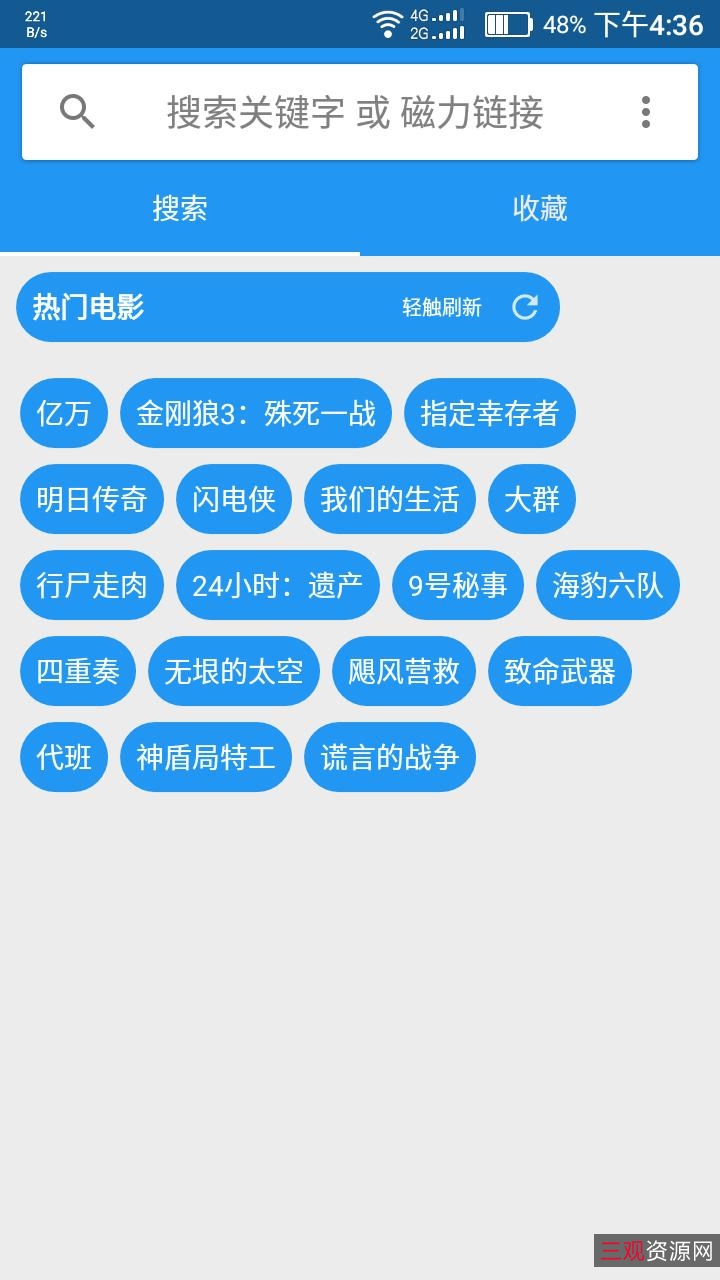Tap 神盾局特工 in the tag list
Image resolution: width=720 pixels, height=1280 pixels.
(206, 757)
